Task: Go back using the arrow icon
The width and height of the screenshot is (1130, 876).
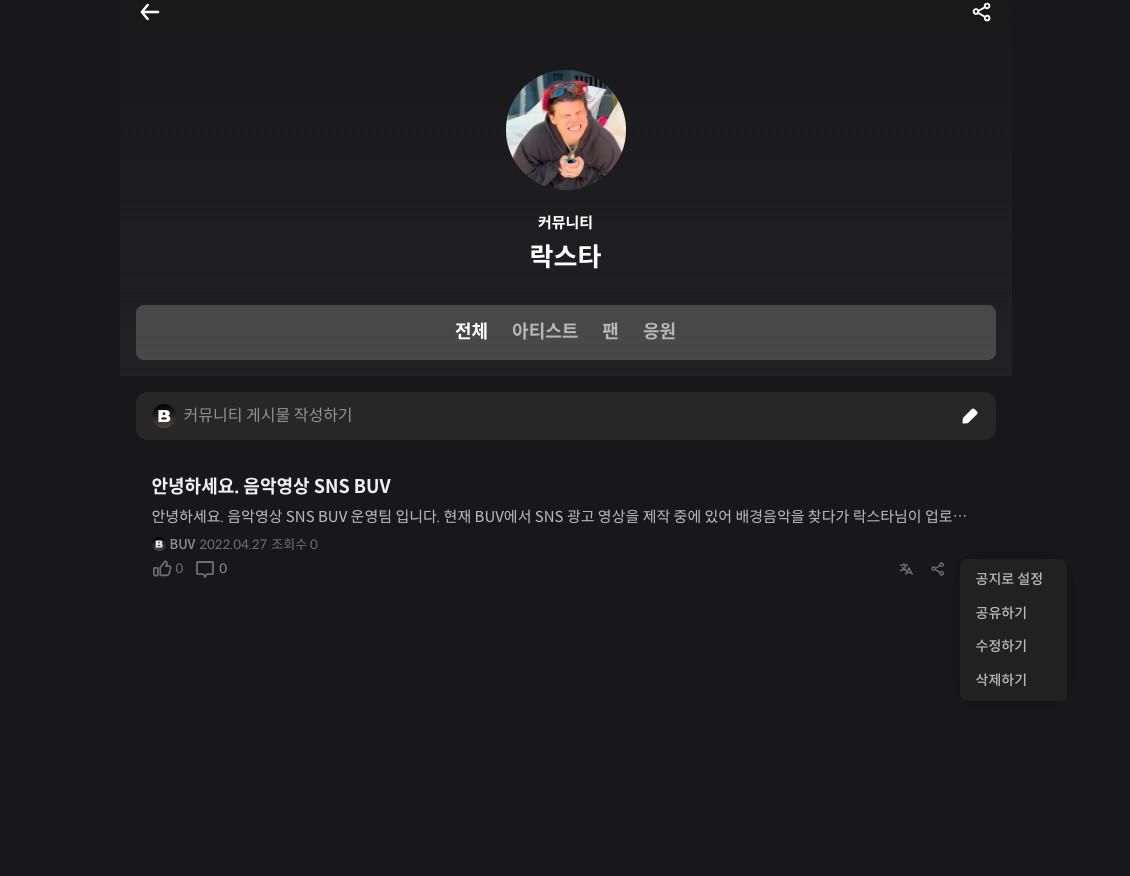Action: tap(150, 12)
